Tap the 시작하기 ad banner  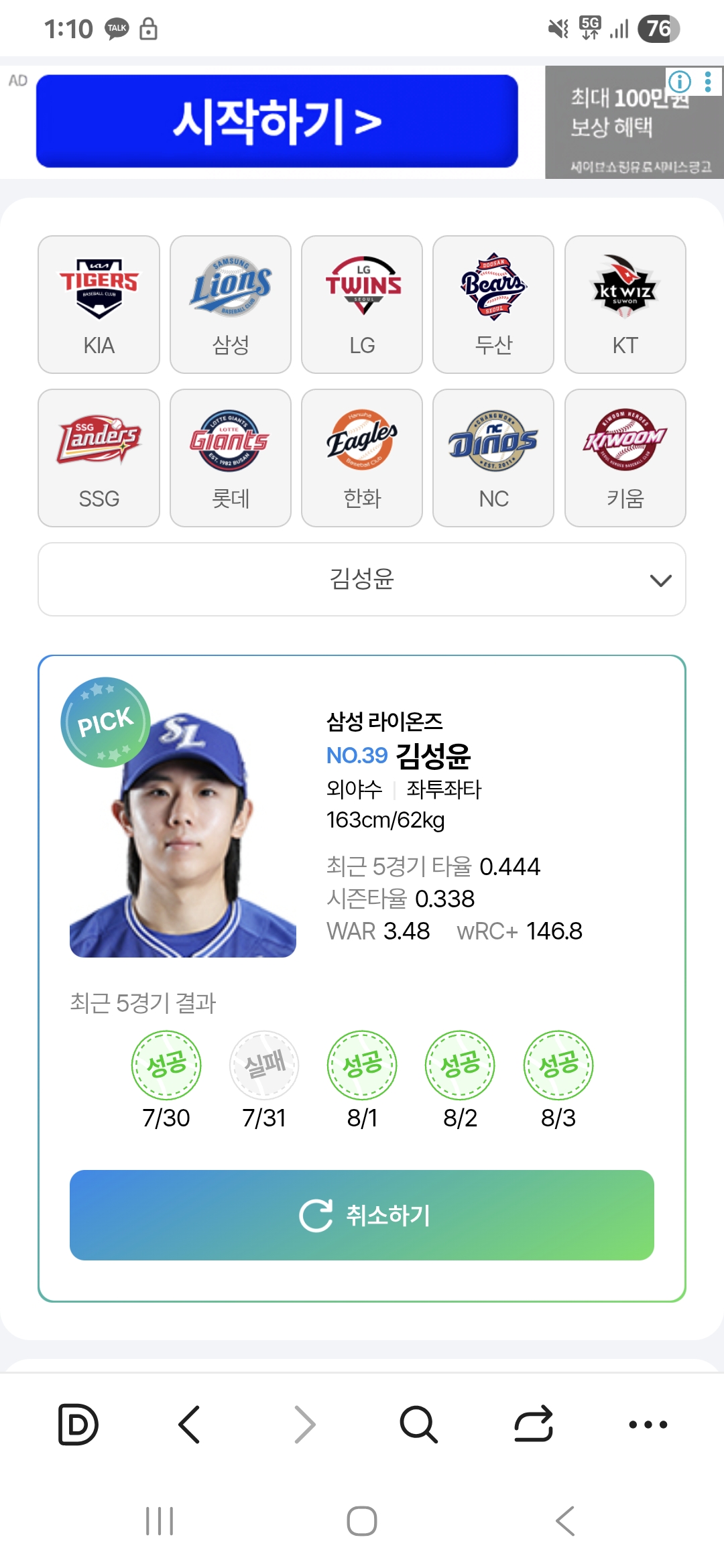277,121
